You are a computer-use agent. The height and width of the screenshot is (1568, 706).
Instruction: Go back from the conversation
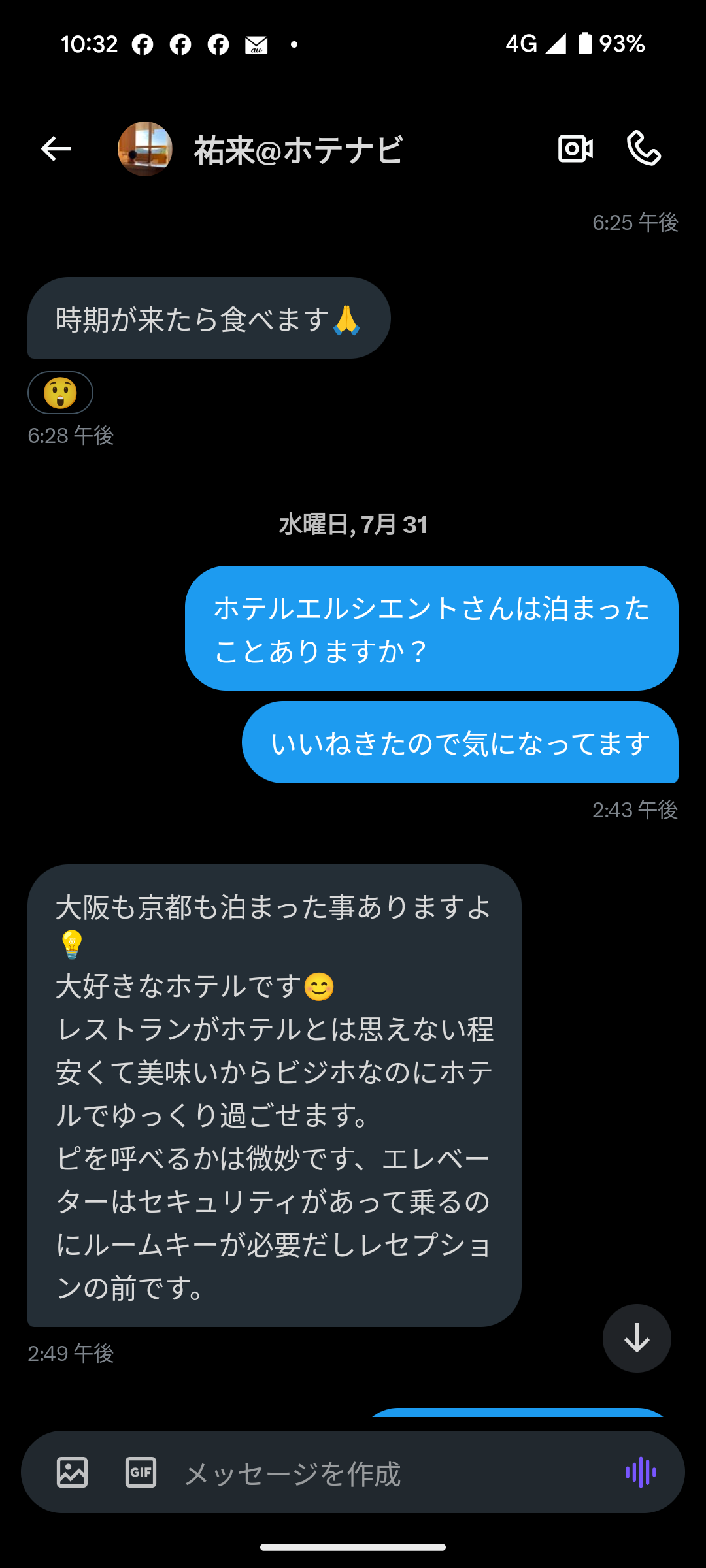[56, 149]
